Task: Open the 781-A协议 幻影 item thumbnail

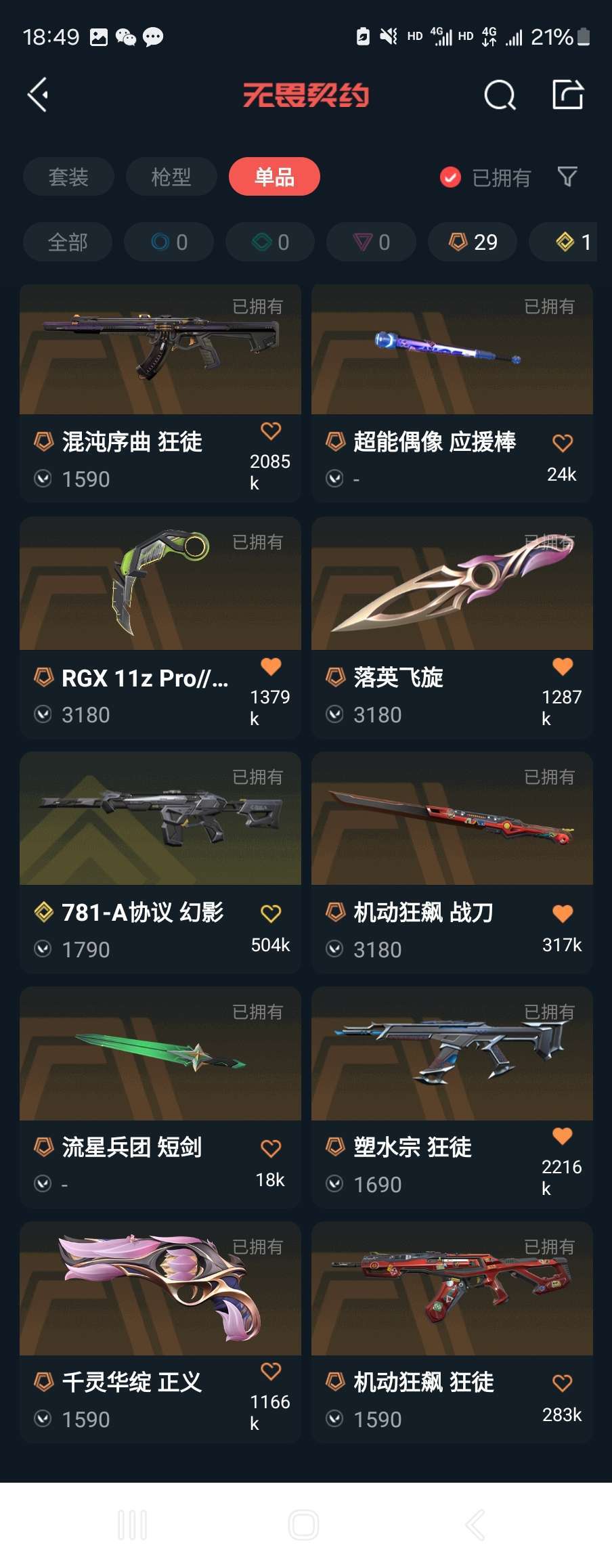Action: point(160,819)
